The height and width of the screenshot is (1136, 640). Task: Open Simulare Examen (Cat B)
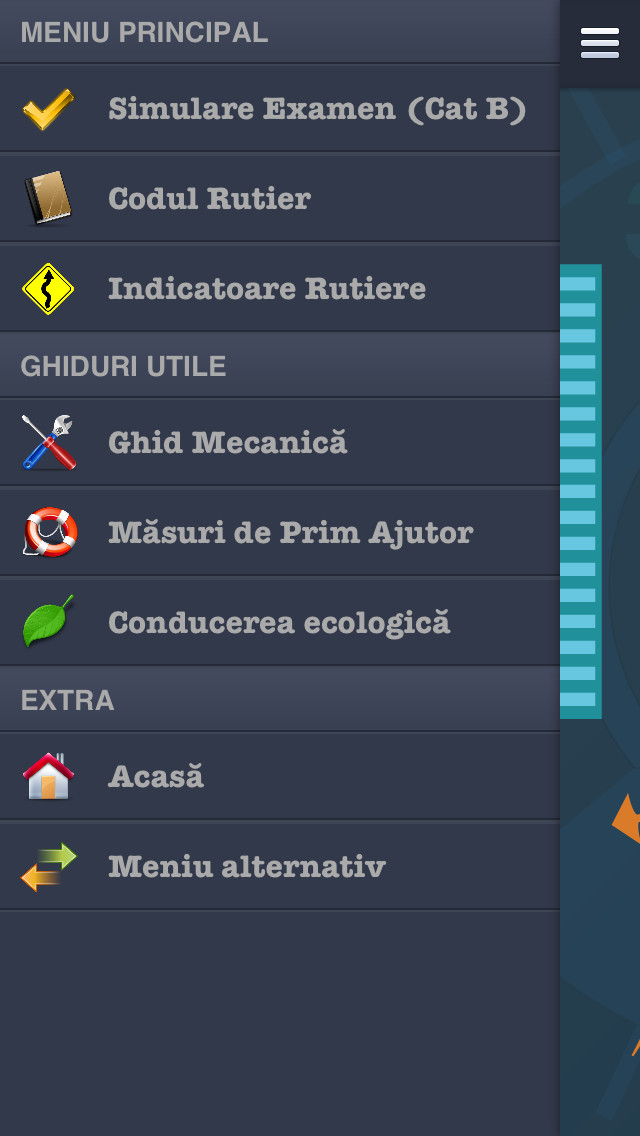point(280,109)
